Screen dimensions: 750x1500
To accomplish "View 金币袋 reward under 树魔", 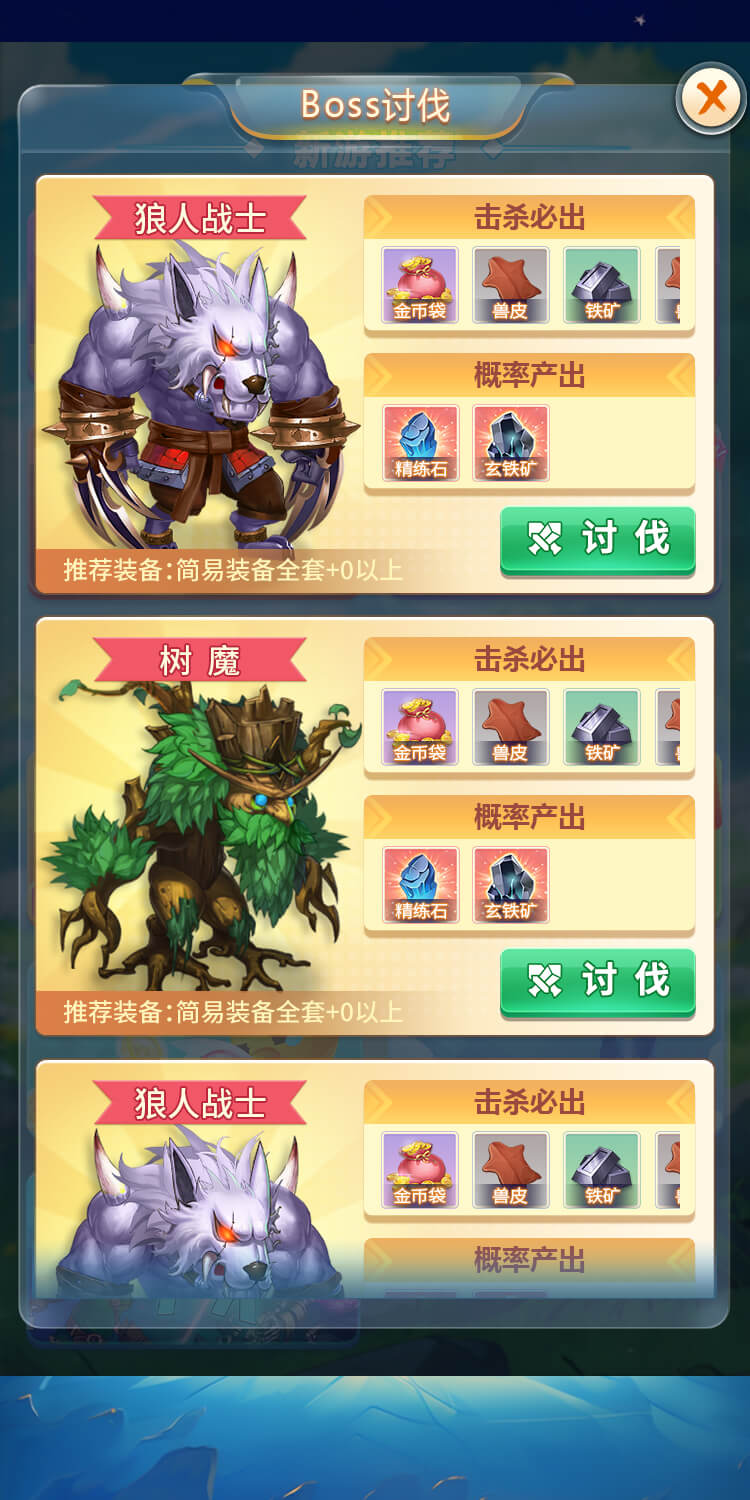I will (420, 727).
